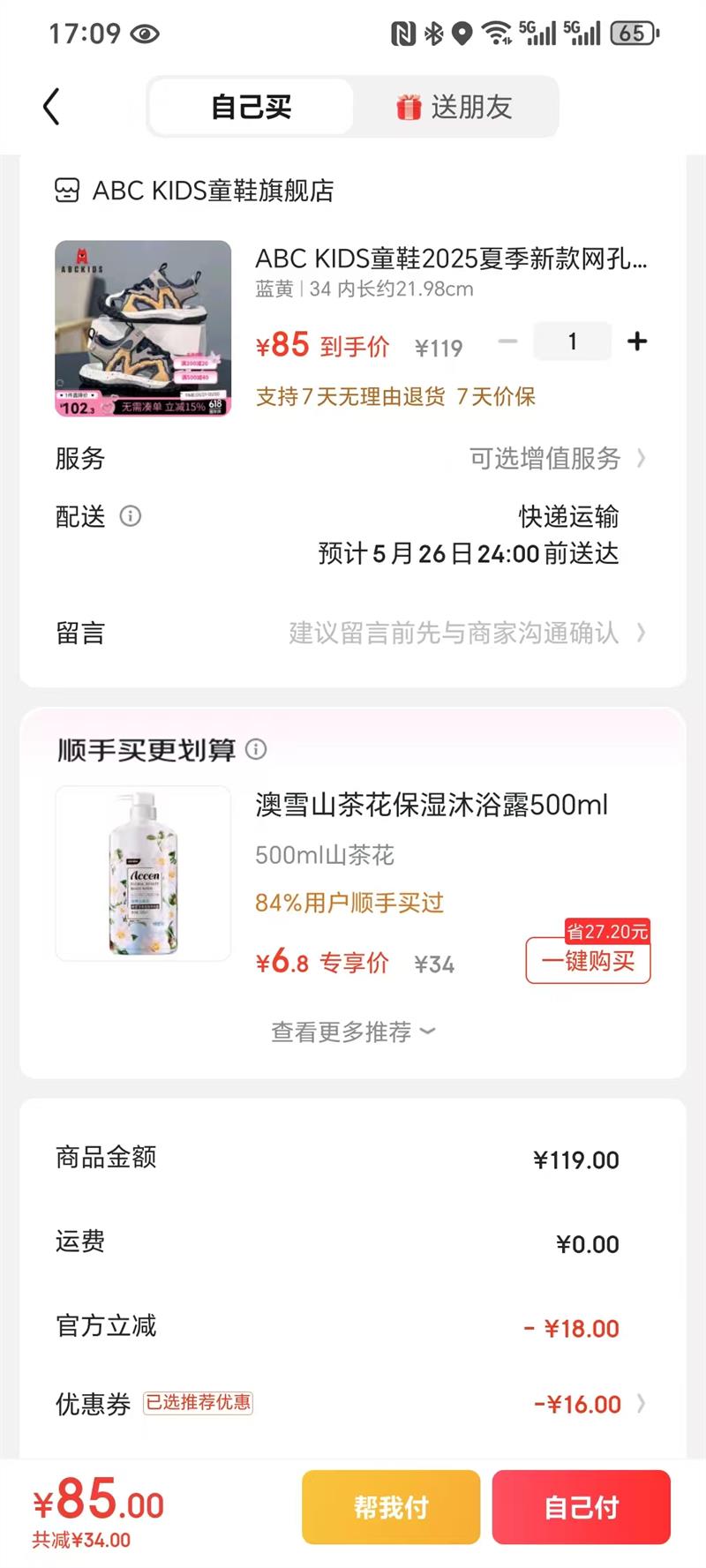706x1568 pixels.
Task: Open the ABC KIDS sandal product image
Action: click(x=143, y=328)
